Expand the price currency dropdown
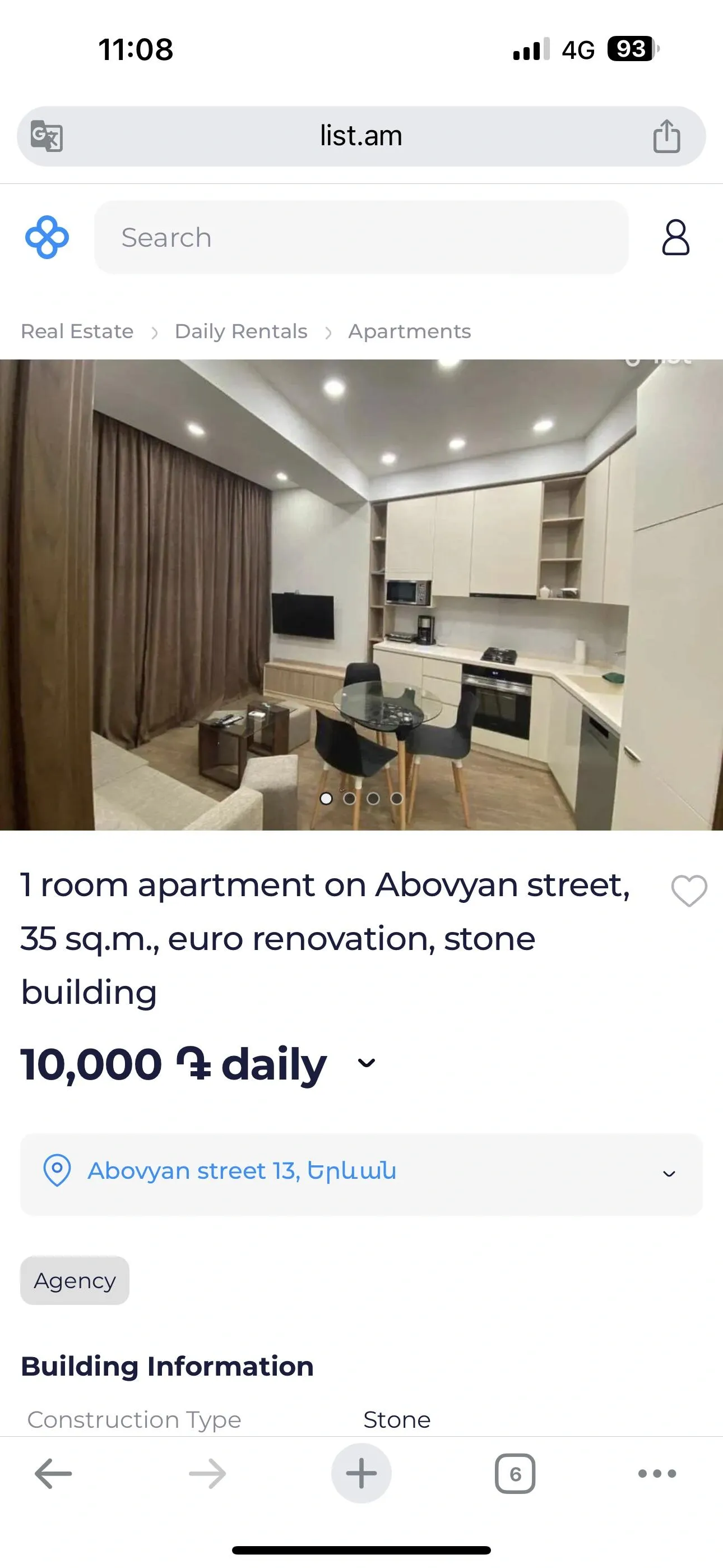The image size is (723, 1568). pos(367,1063)
